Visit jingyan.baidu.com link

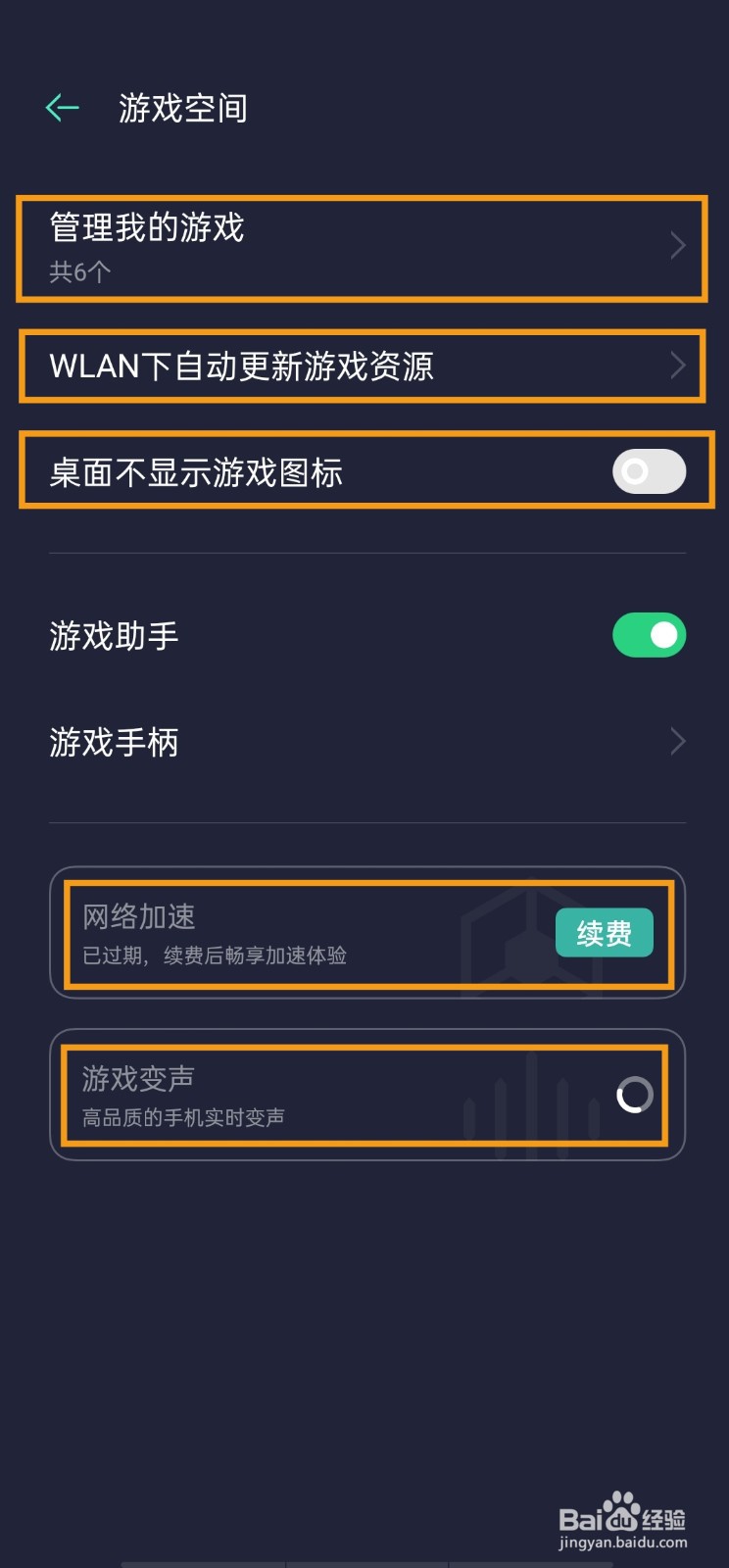tap(623, 1540)
